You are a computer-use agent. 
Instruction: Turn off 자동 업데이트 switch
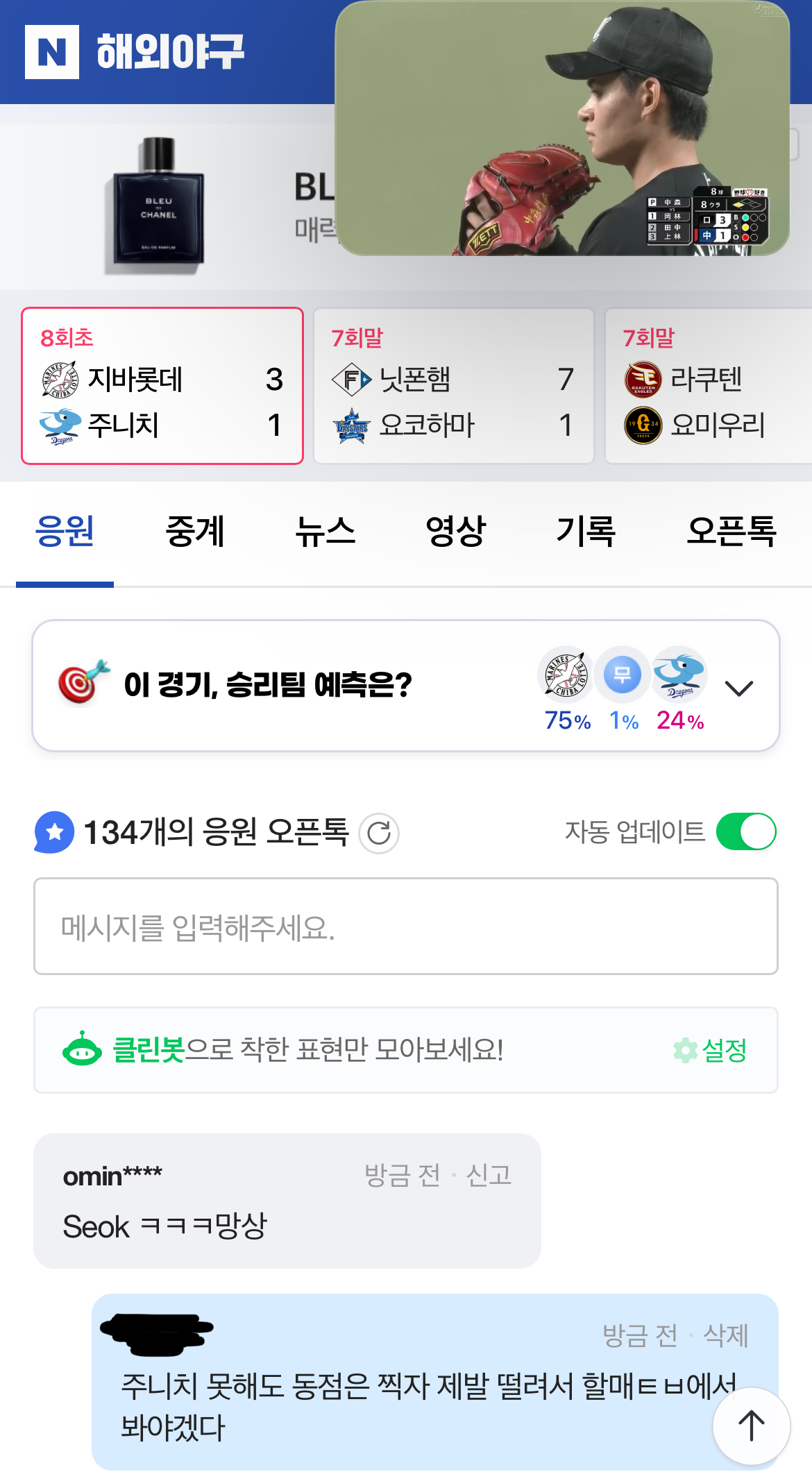(746, 831)
